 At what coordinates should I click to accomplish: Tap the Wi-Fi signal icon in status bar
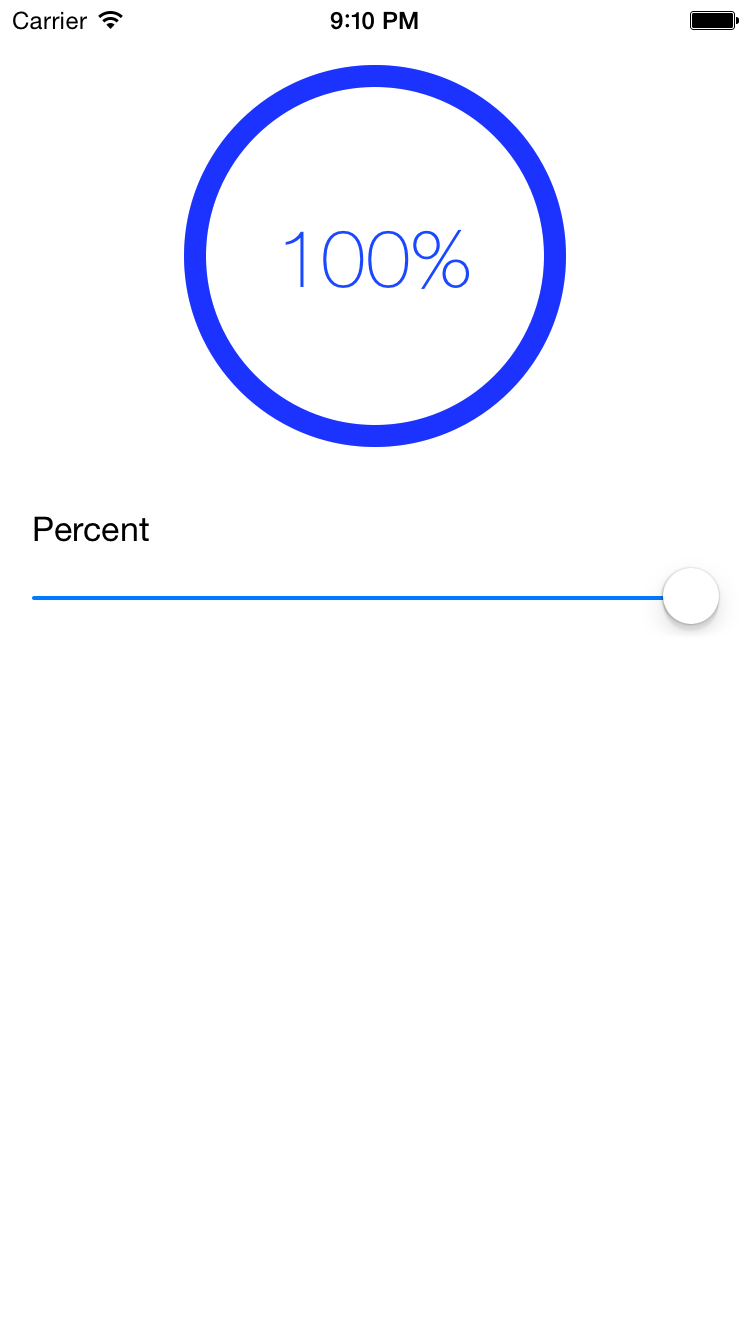106,19
